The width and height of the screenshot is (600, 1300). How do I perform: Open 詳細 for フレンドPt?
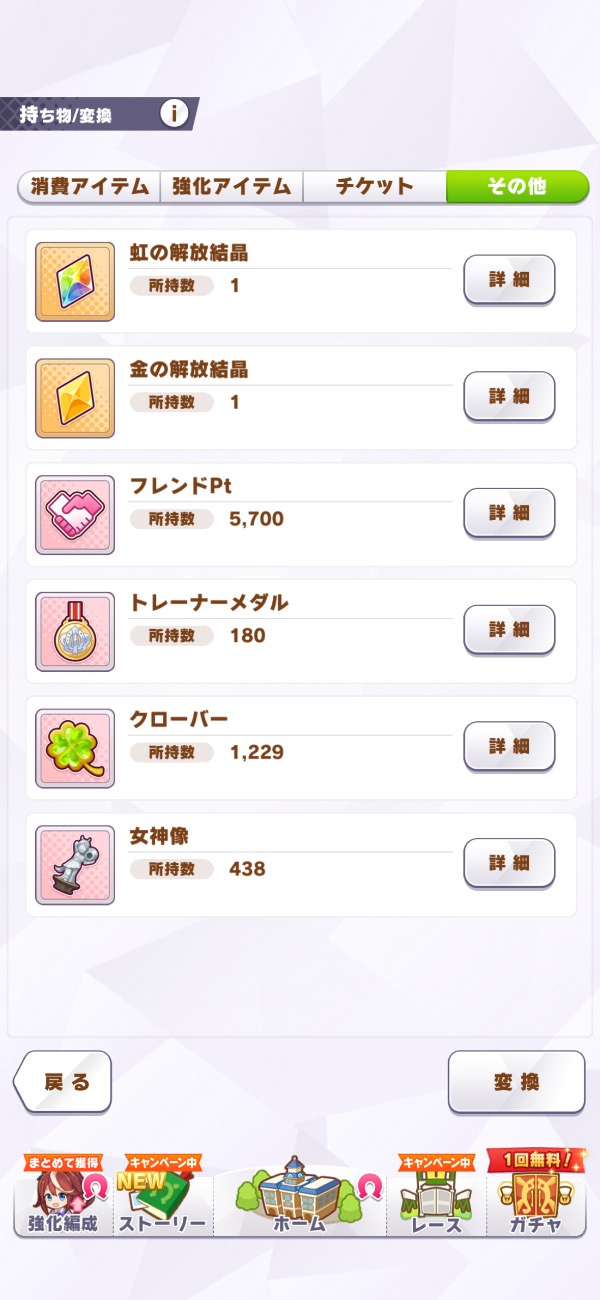[509, 513]
